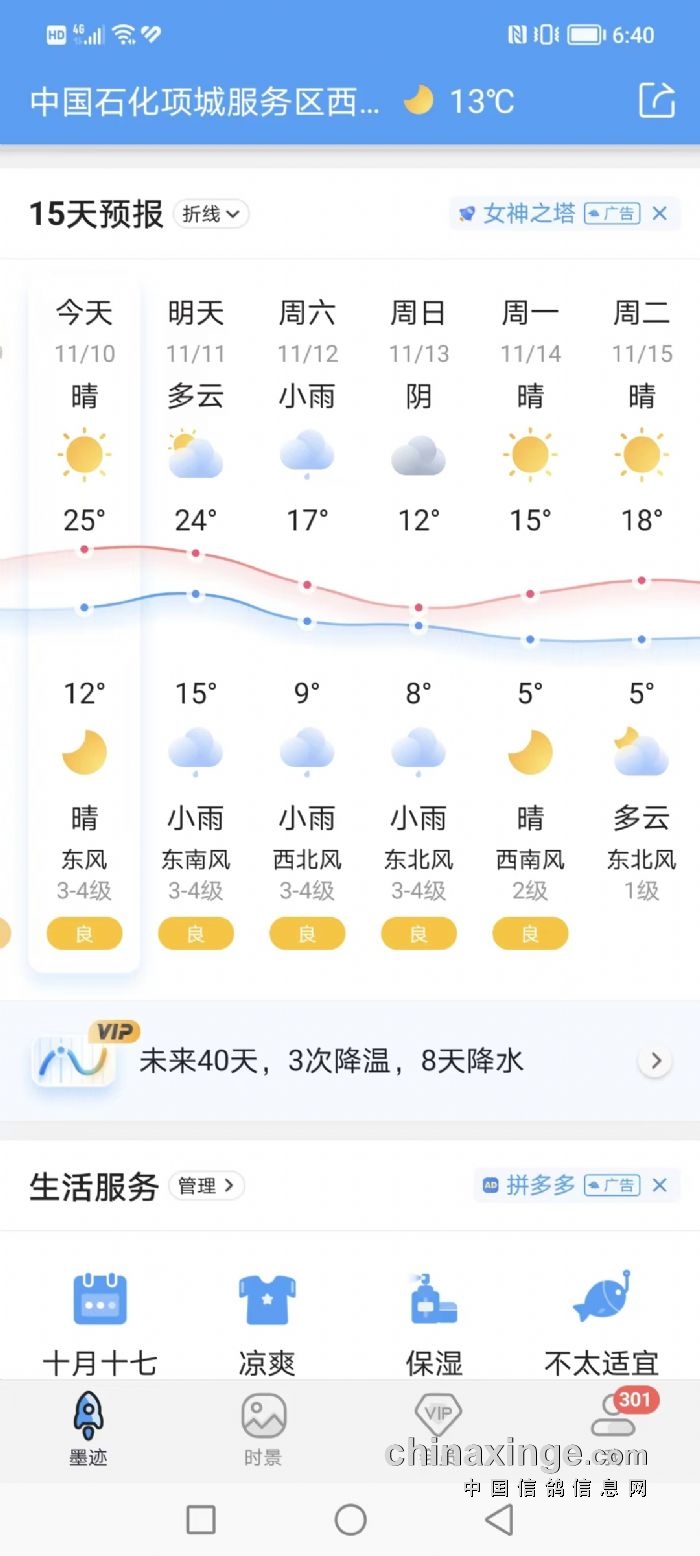This screenshot has width=700, height=1556.
Task: Dismiss the 拼多多 ad
Action: point(659,1185)
